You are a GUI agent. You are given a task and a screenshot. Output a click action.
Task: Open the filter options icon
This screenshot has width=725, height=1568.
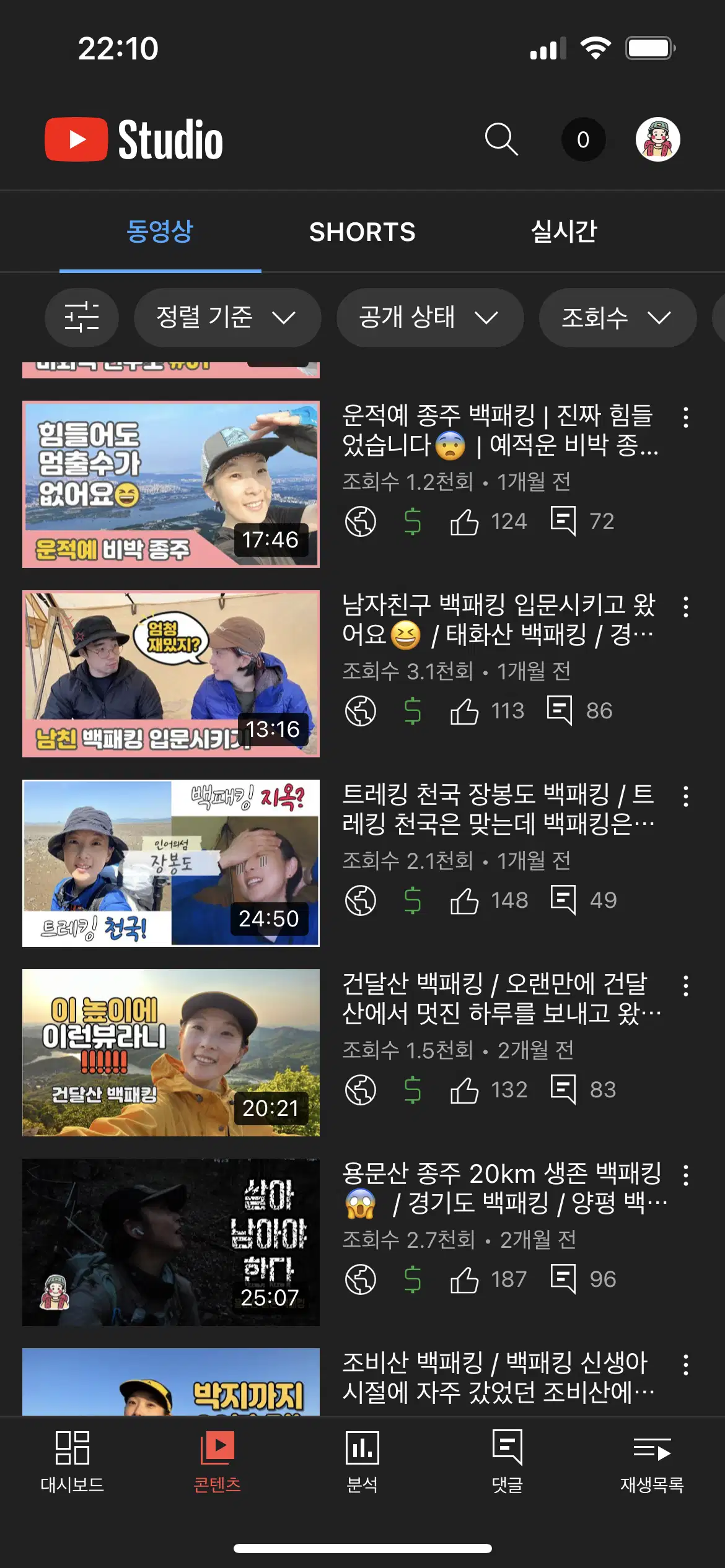click(81, 318)
